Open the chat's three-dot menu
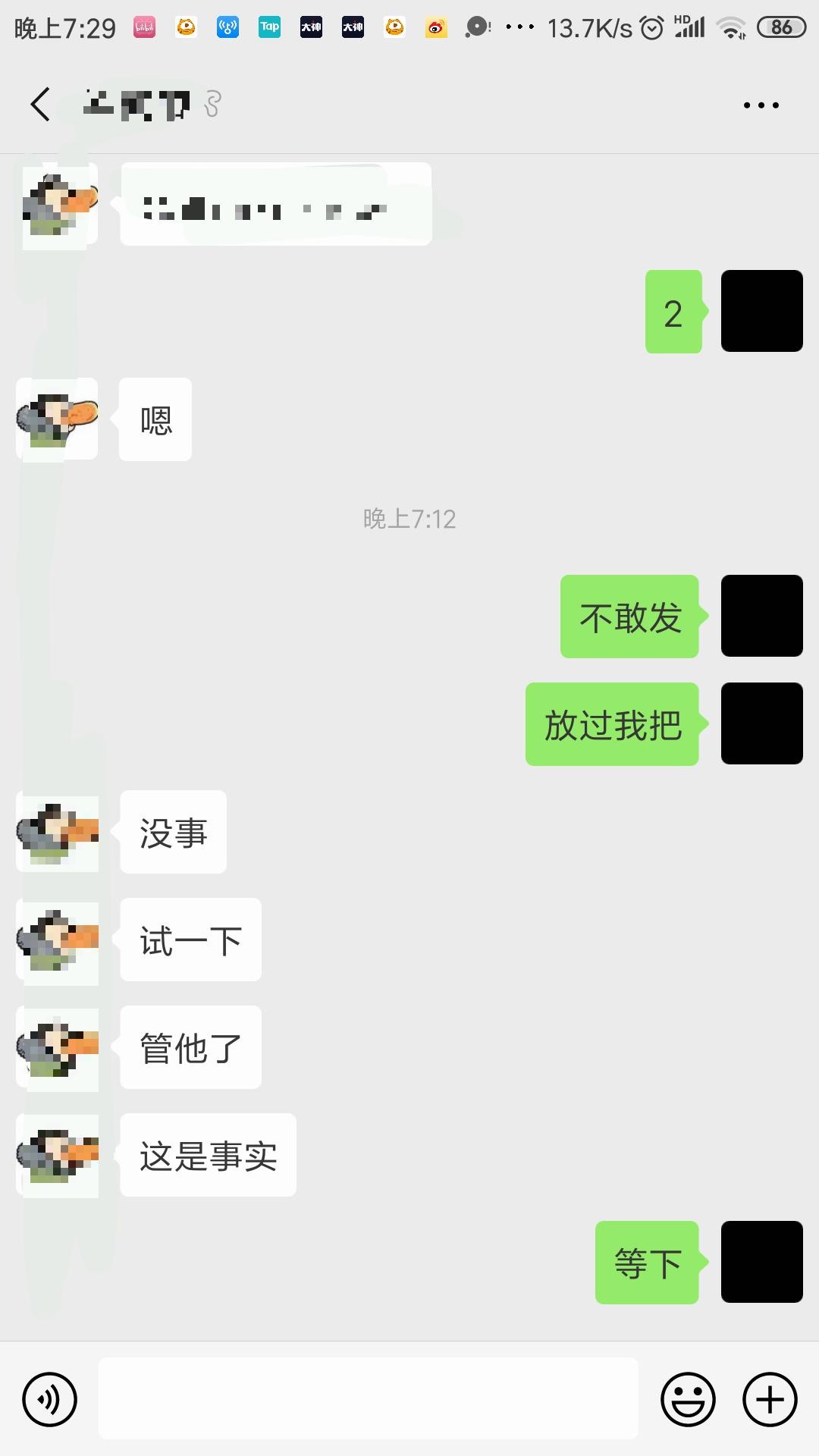 761,105
